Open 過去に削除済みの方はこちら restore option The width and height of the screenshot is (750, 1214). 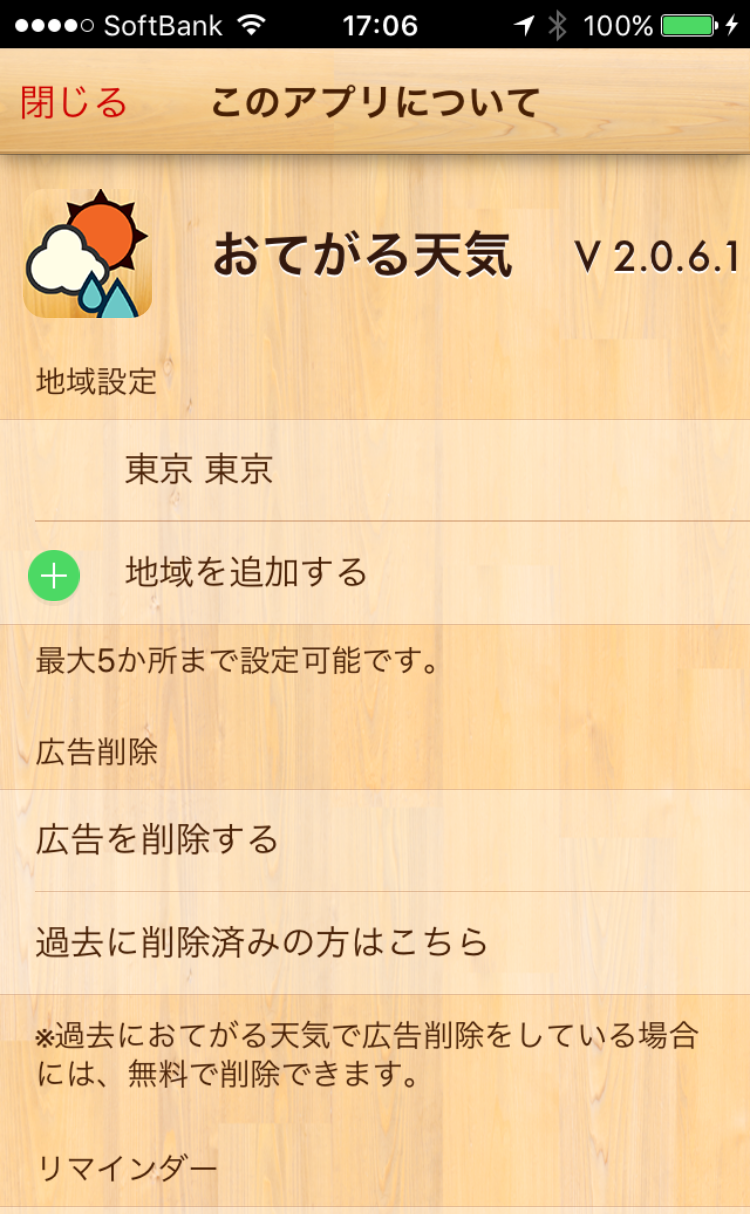click(262, 942)
